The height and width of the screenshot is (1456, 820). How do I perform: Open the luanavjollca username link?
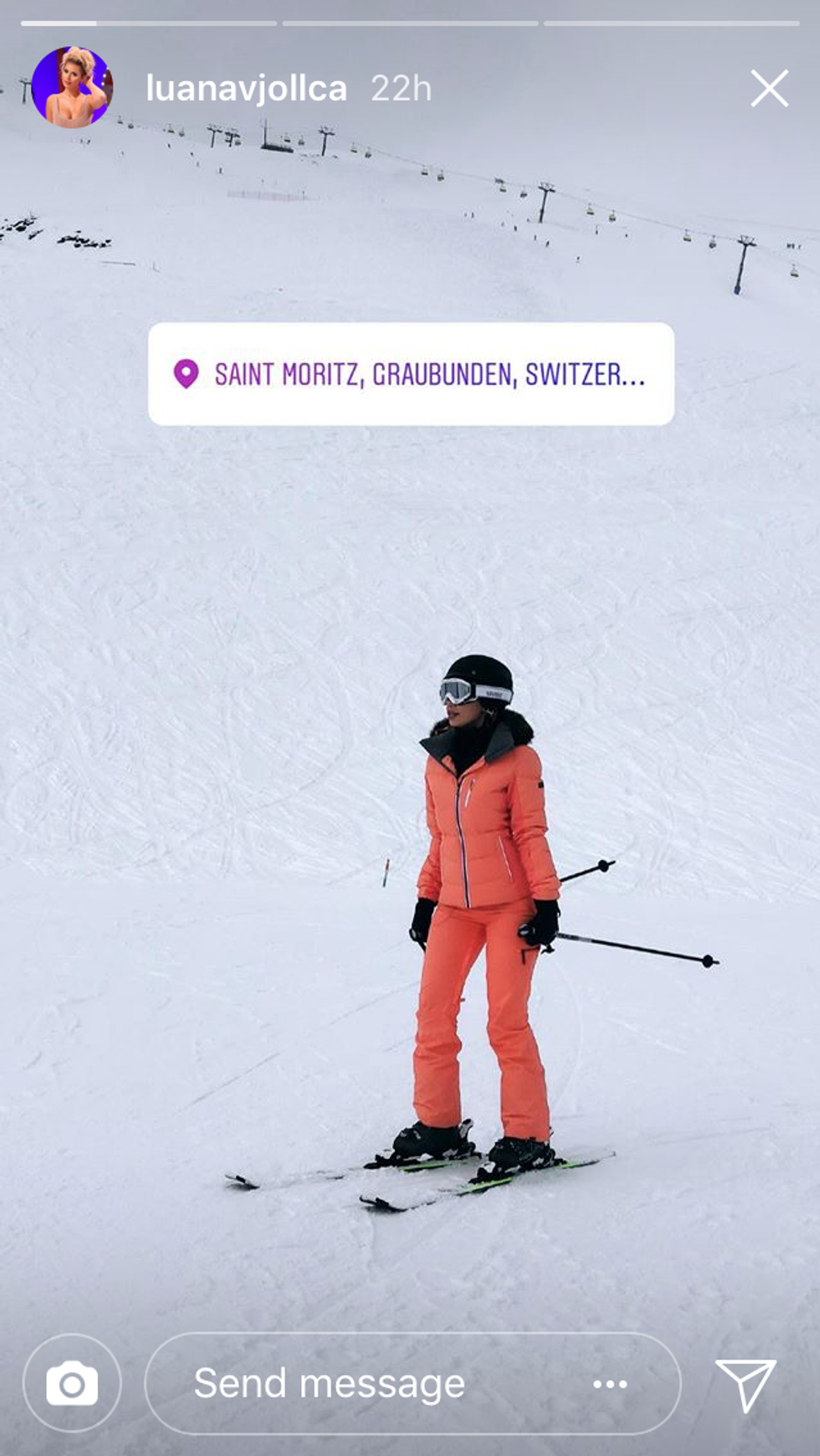[x=246, y=88]
